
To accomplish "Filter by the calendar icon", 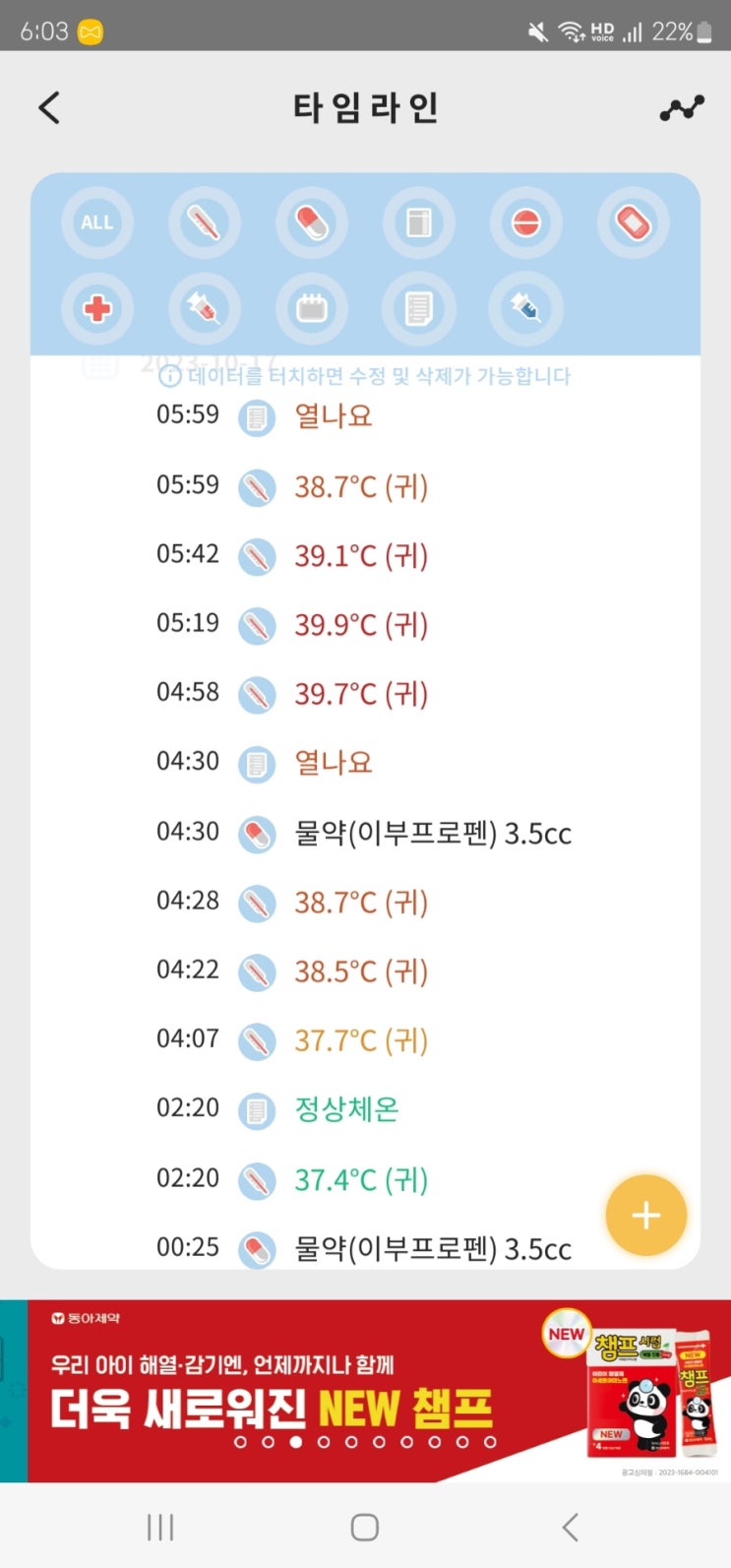I will click(x=312, y=310).
